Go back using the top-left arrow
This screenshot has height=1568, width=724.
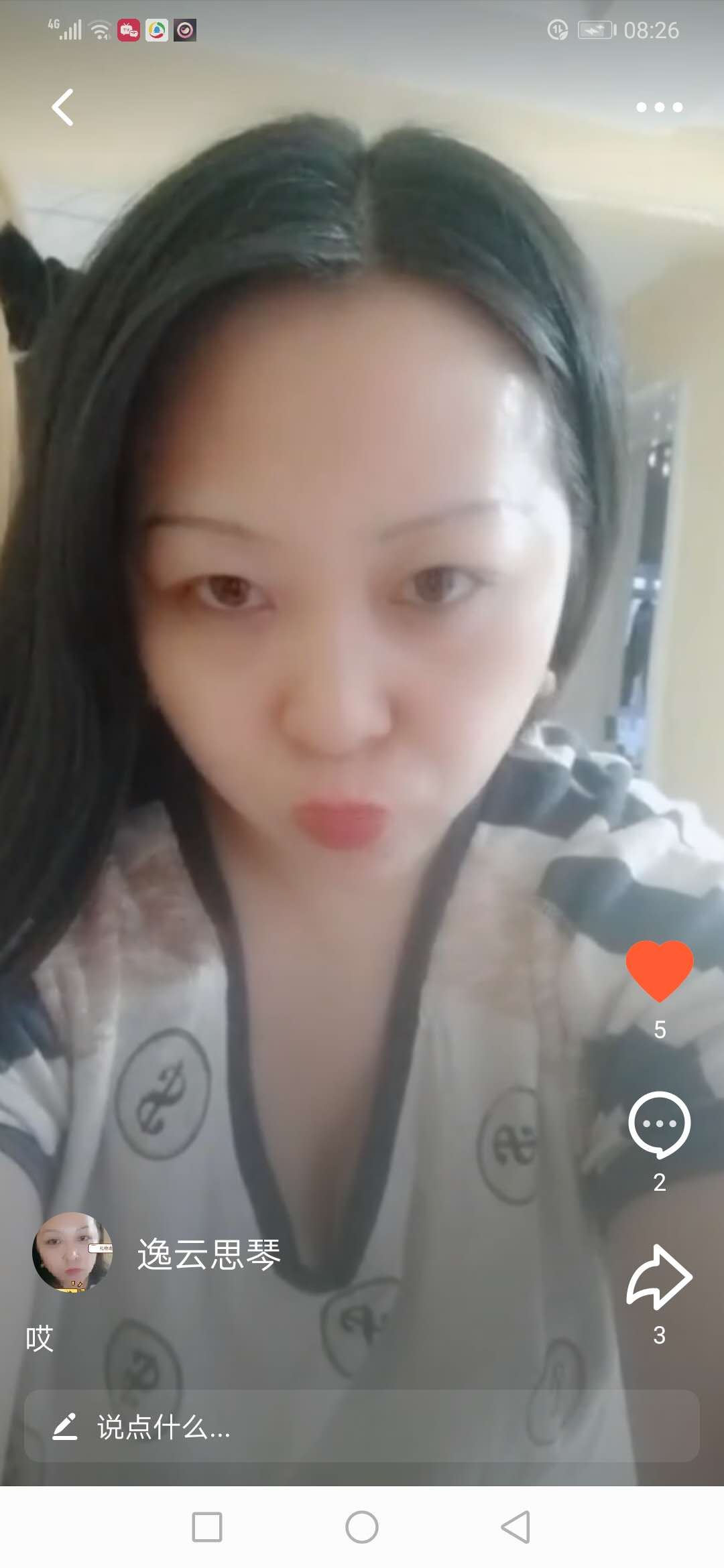(x=63, y=107)
